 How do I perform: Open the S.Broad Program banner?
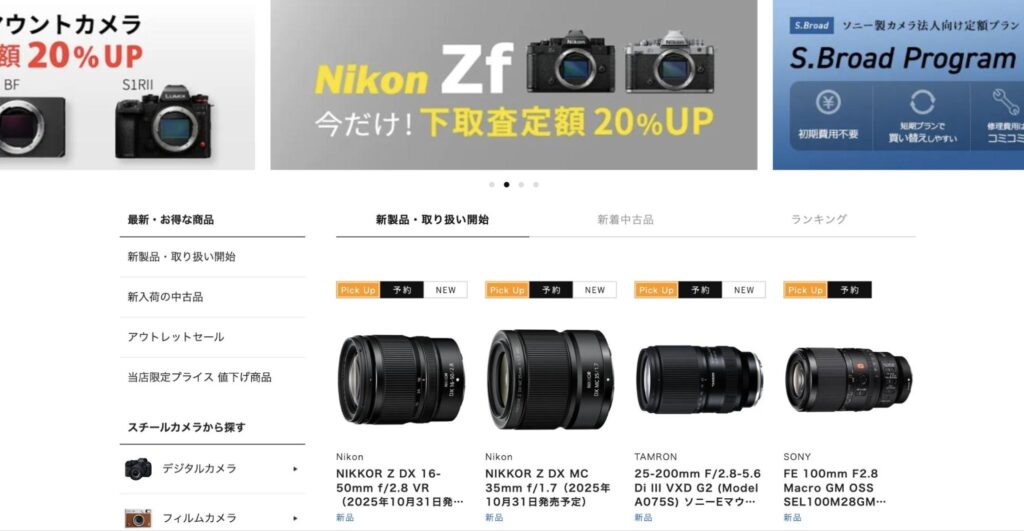point(900,85)
